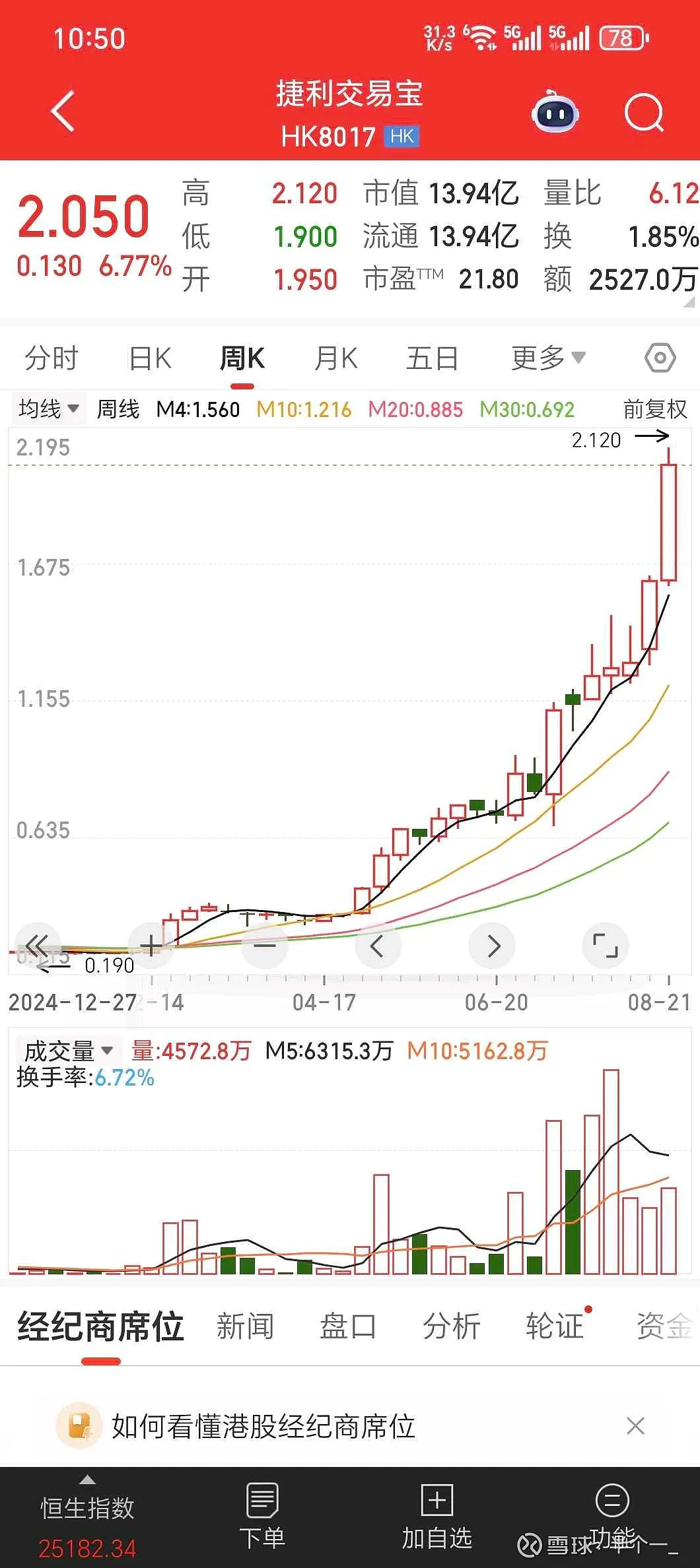
Task: Add stock via 加自选
Action: coord(437,1517)
